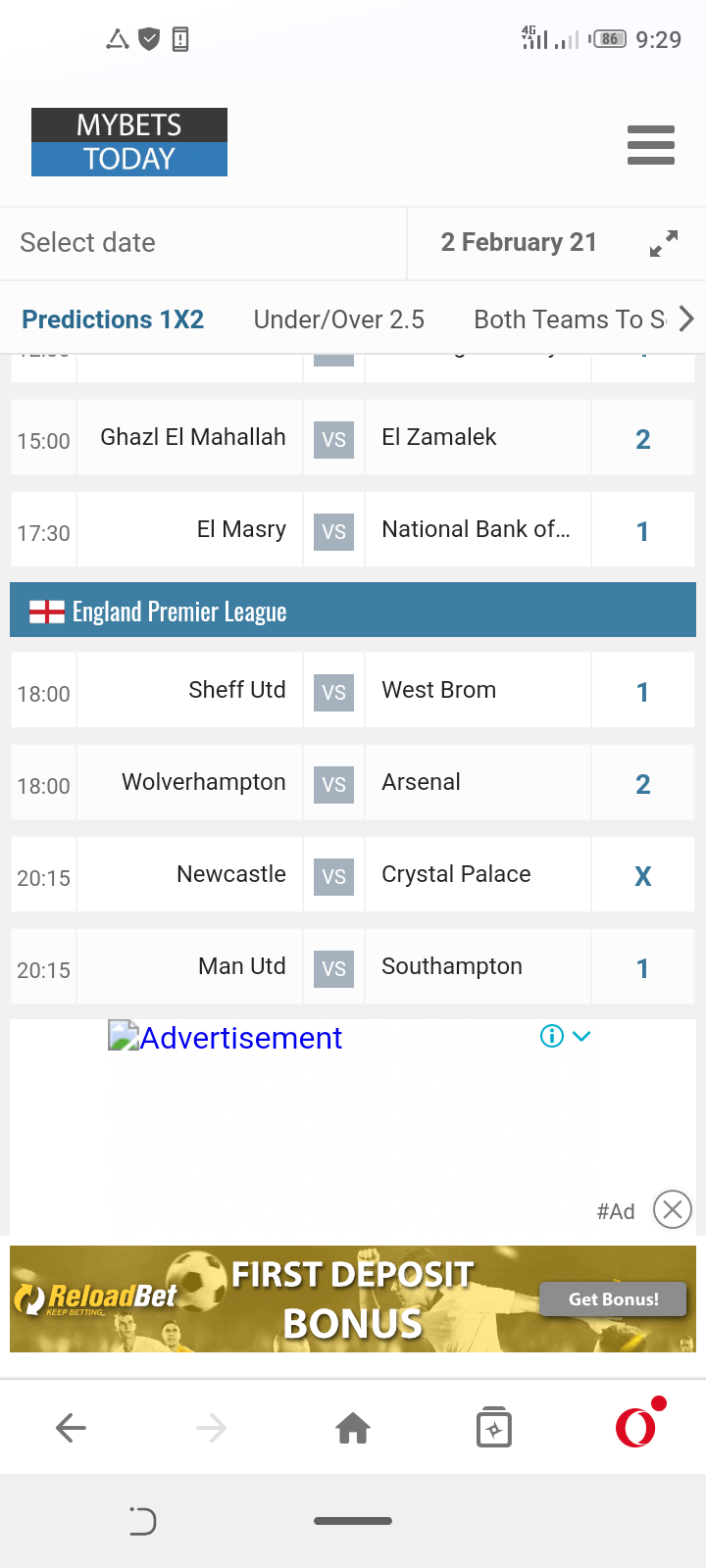Screen dimensions: 706x1568
Task: Open the date picker showing 2 February 21
Action: [x=519, y=242]
